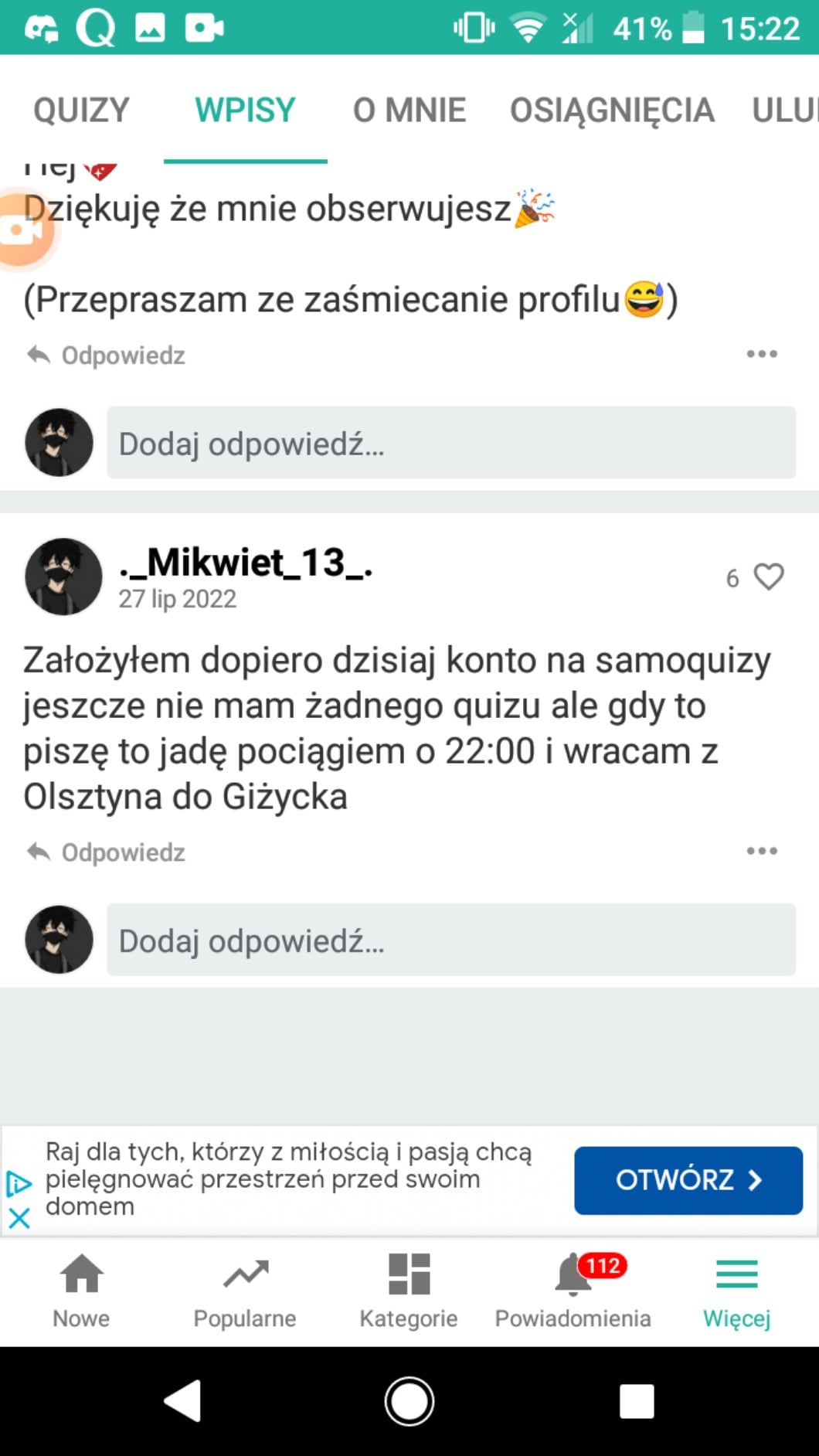Open the Więcej menu

(736, 1291)
